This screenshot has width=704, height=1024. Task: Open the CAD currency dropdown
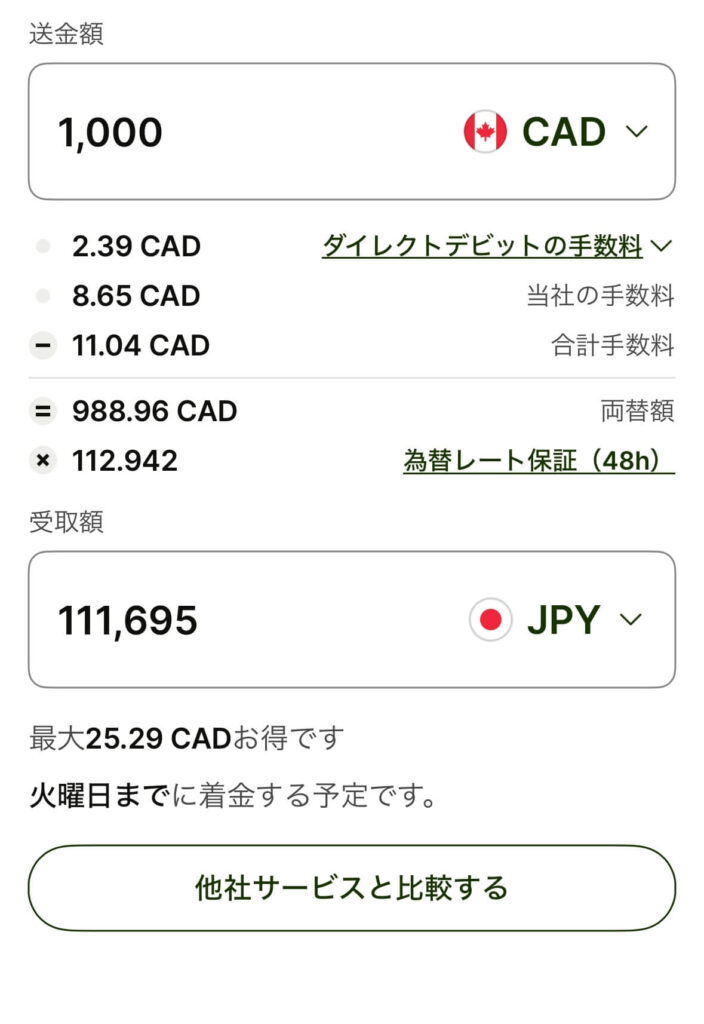[557, 132]
